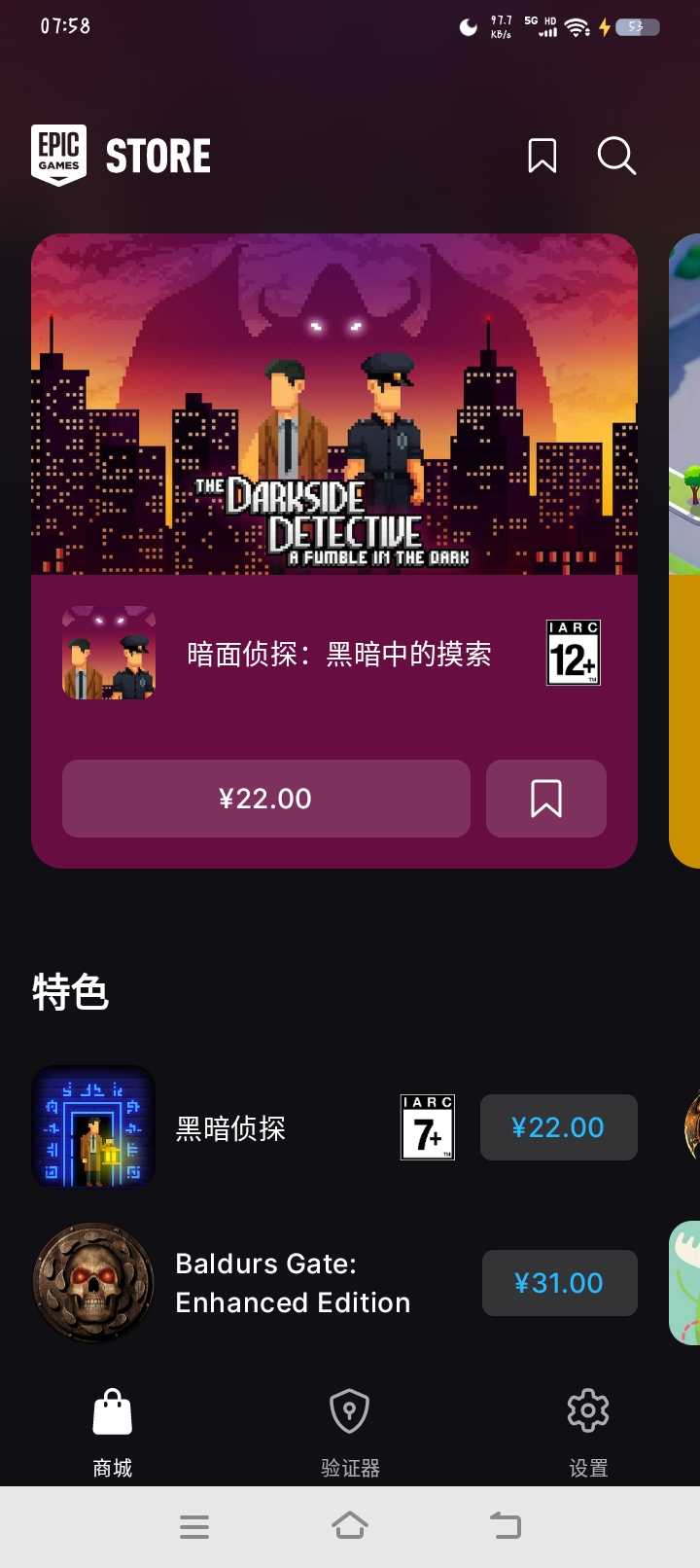
Task: Go back with the system back button
Action: [505, 1526]
